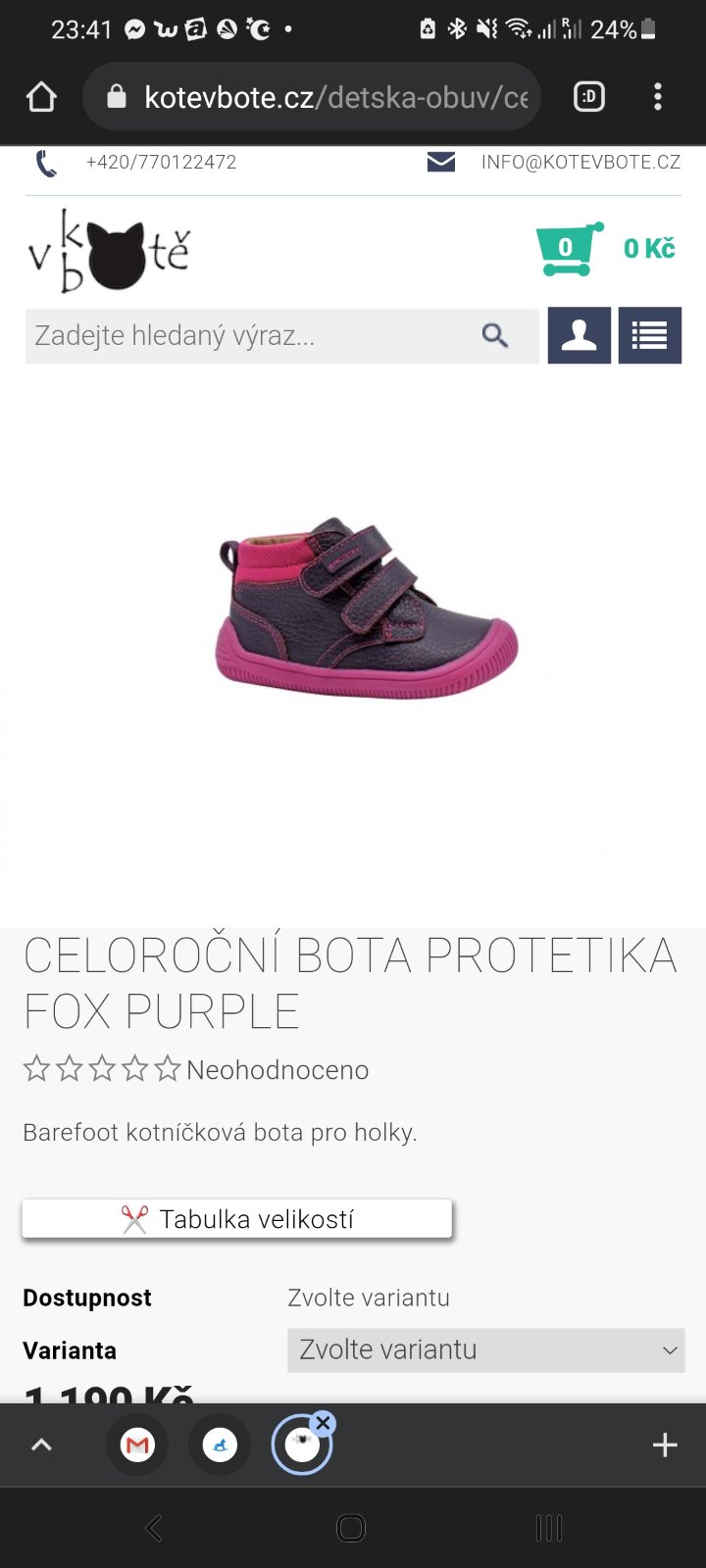This screenshot has height=1568, width=706.
Task: Enlarge the purple Protetika shoe image
Action: 366,608
